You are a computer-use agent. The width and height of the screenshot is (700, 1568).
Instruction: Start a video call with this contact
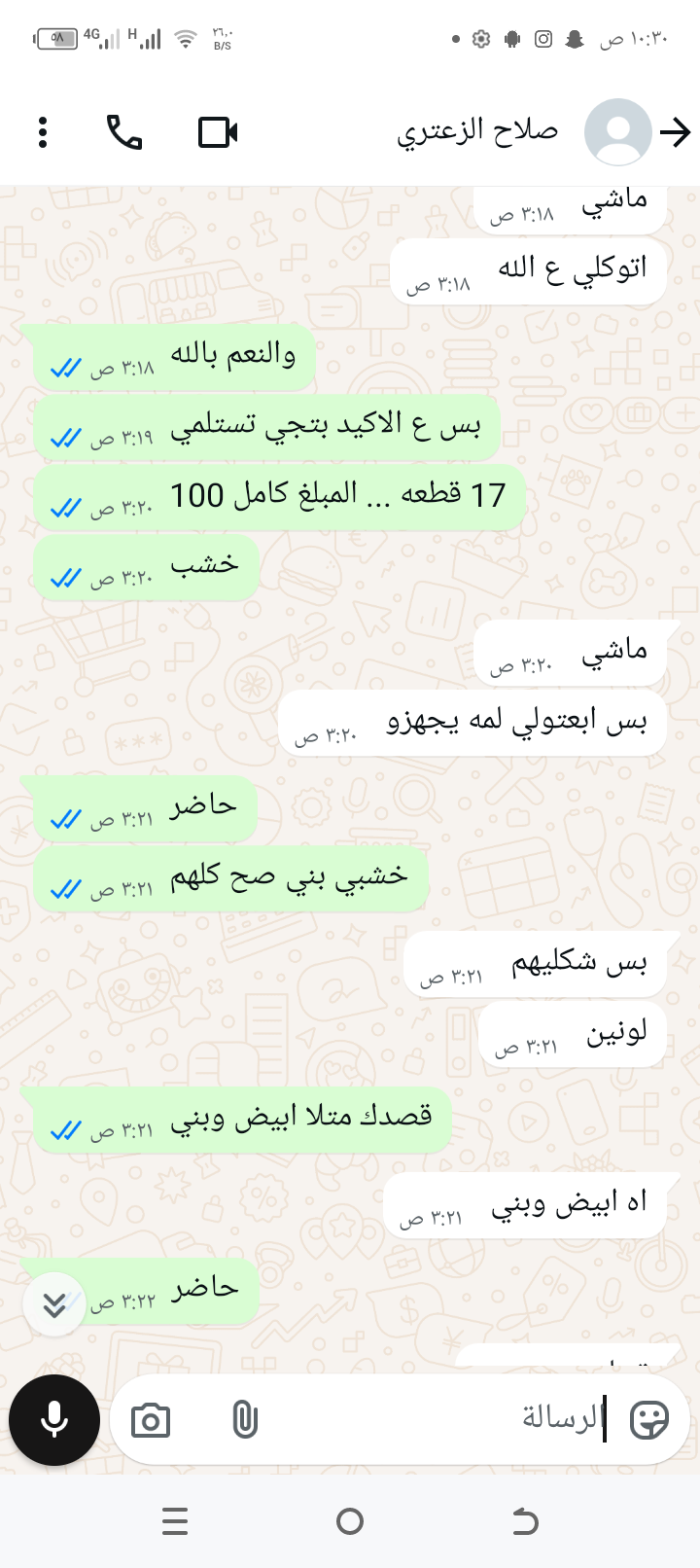click(218, 132)
